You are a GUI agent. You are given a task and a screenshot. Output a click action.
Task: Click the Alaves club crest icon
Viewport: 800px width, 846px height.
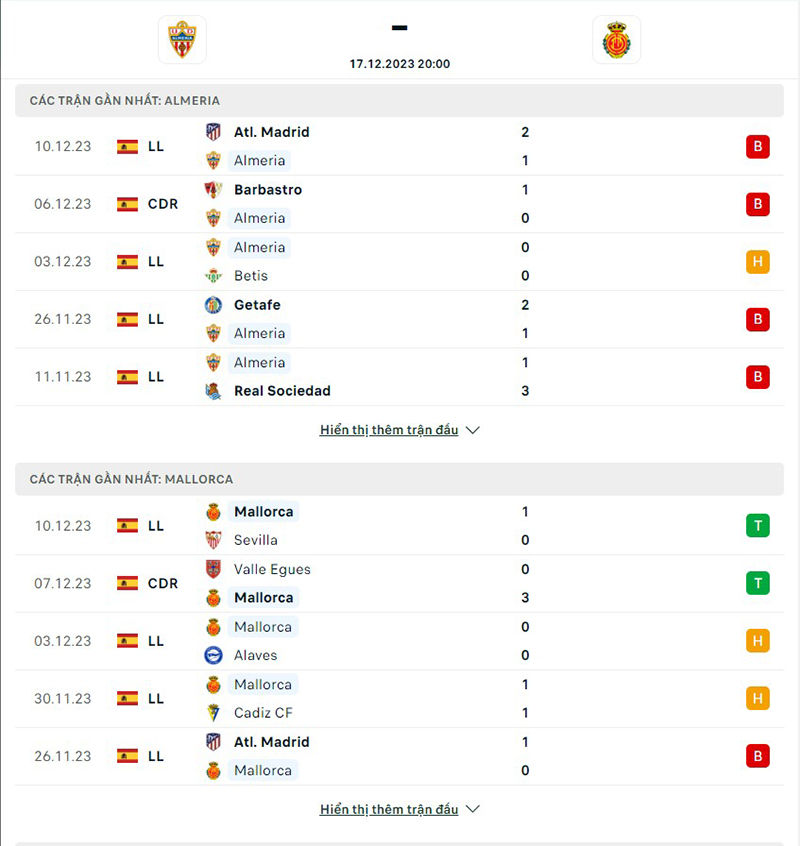(x=214, y=655)
